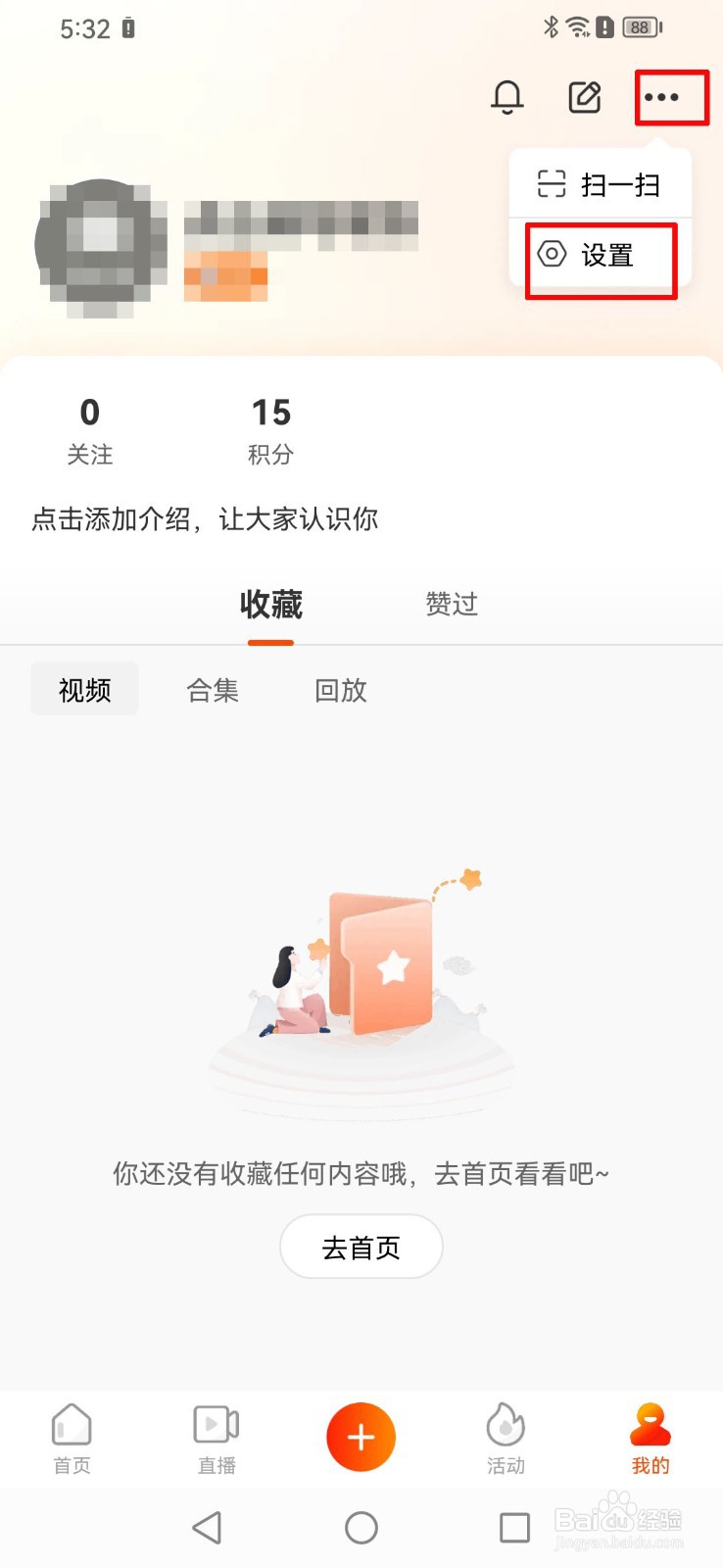Screen dimensions: 723x1568
Task: Tap the 去首页 button
Action: 361,1246
